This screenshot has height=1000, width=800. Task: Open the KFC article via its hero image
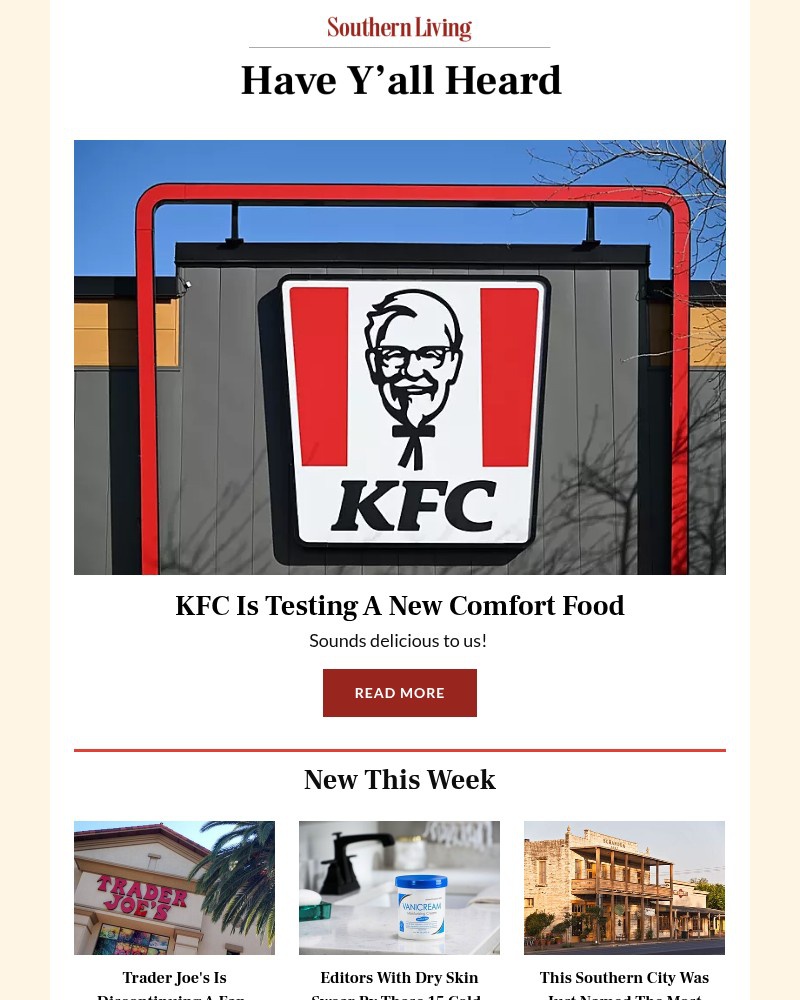click(x=400, y=357)
